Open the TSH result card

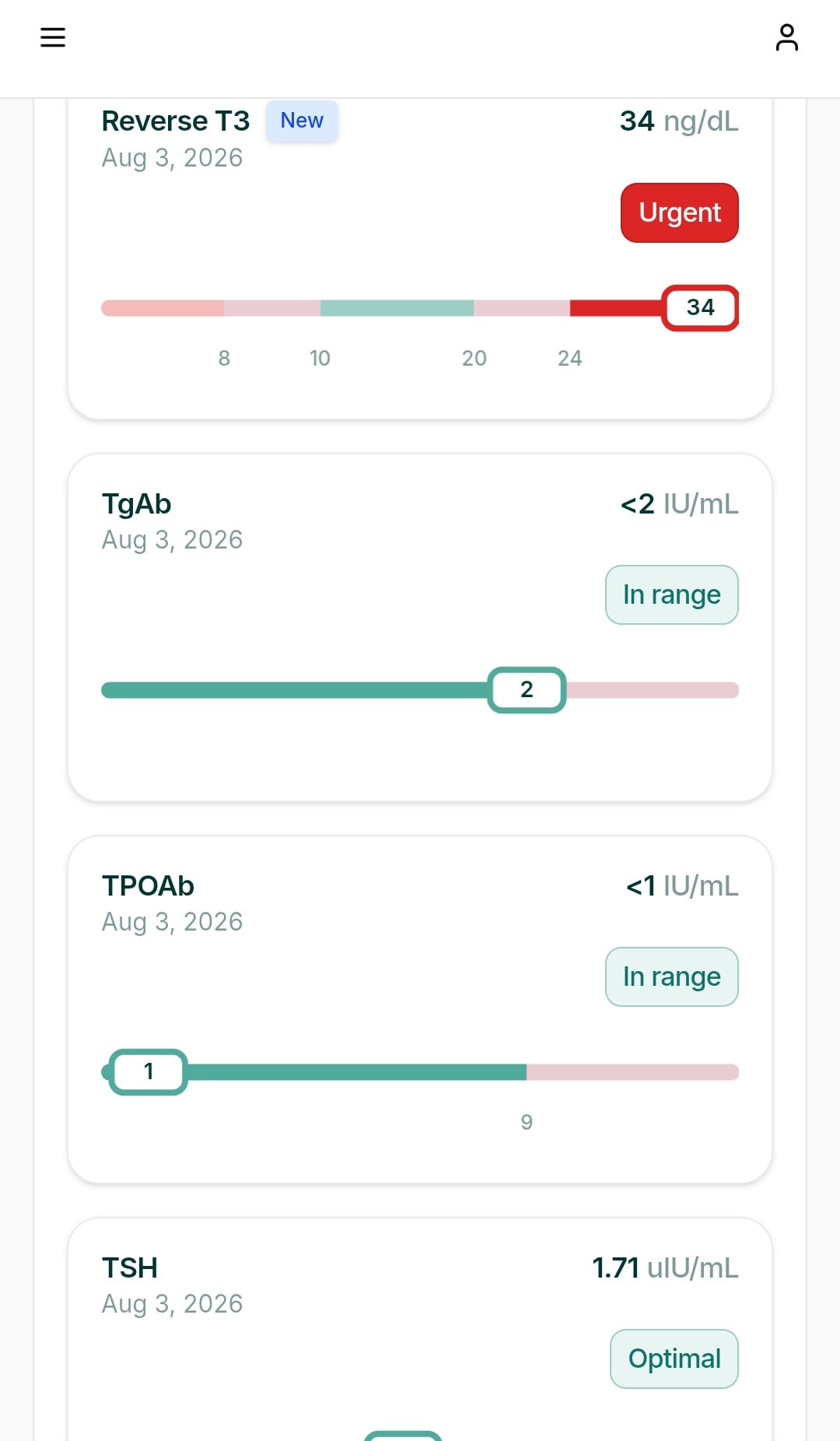pos(420,1329)
